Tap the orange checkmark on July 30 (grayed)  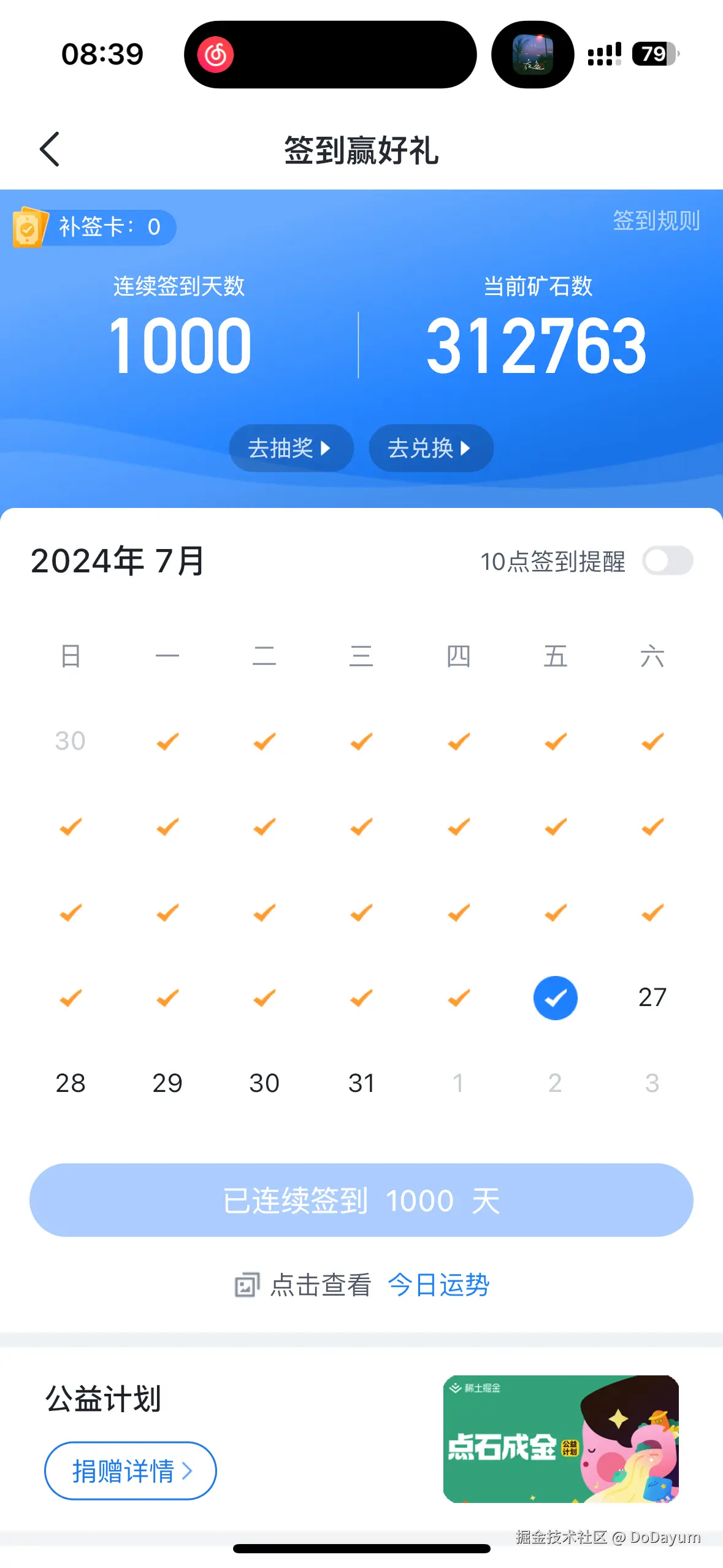tap(69, 740)
